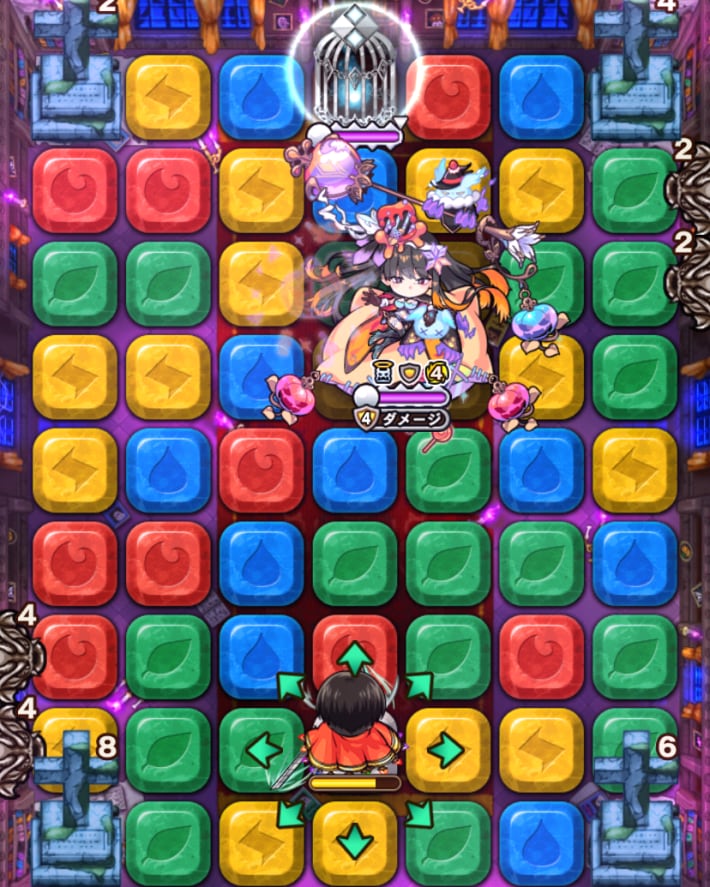Move the hero up with the up arrow
The width and height of the screenshot is (710, 887).
(354, 659)
